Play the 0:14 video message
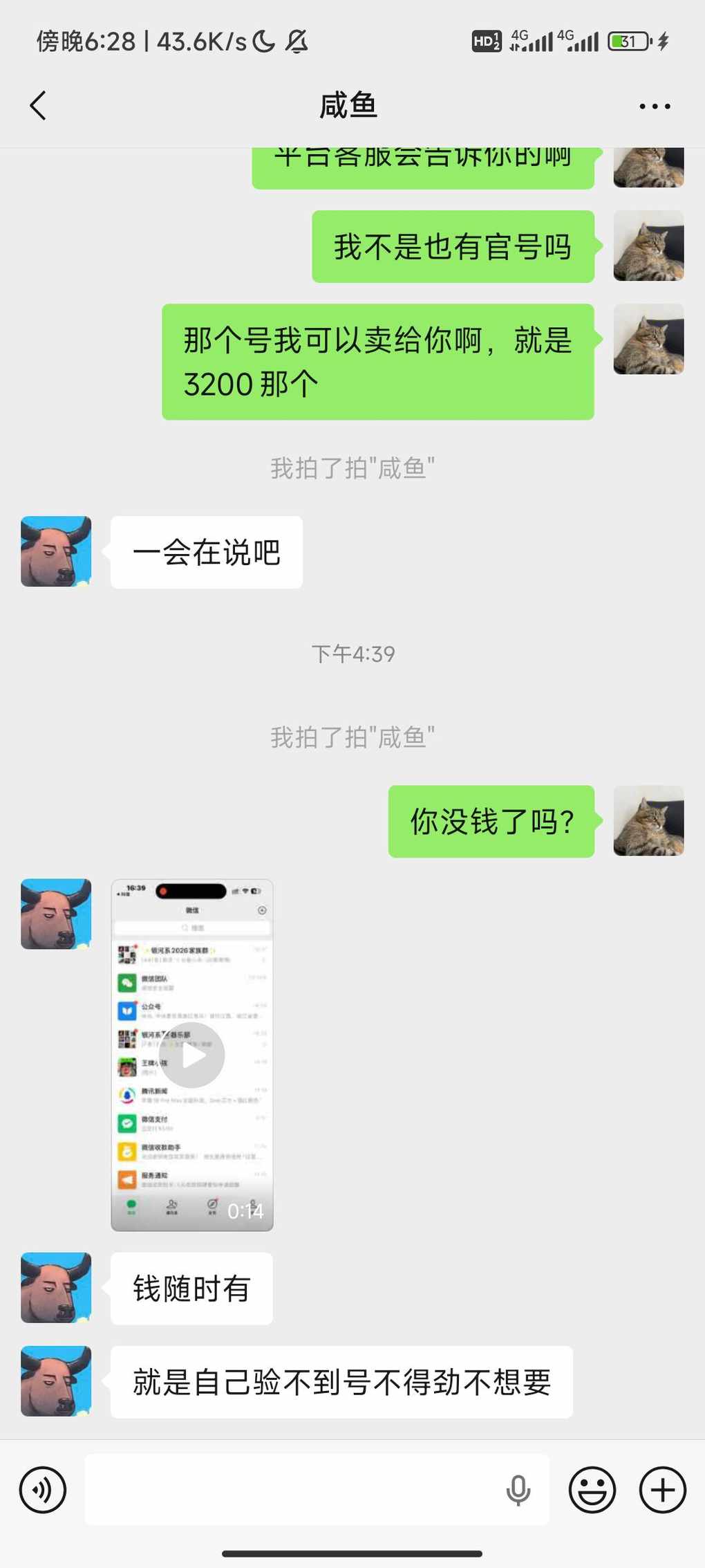 [x=192, y=1055]
